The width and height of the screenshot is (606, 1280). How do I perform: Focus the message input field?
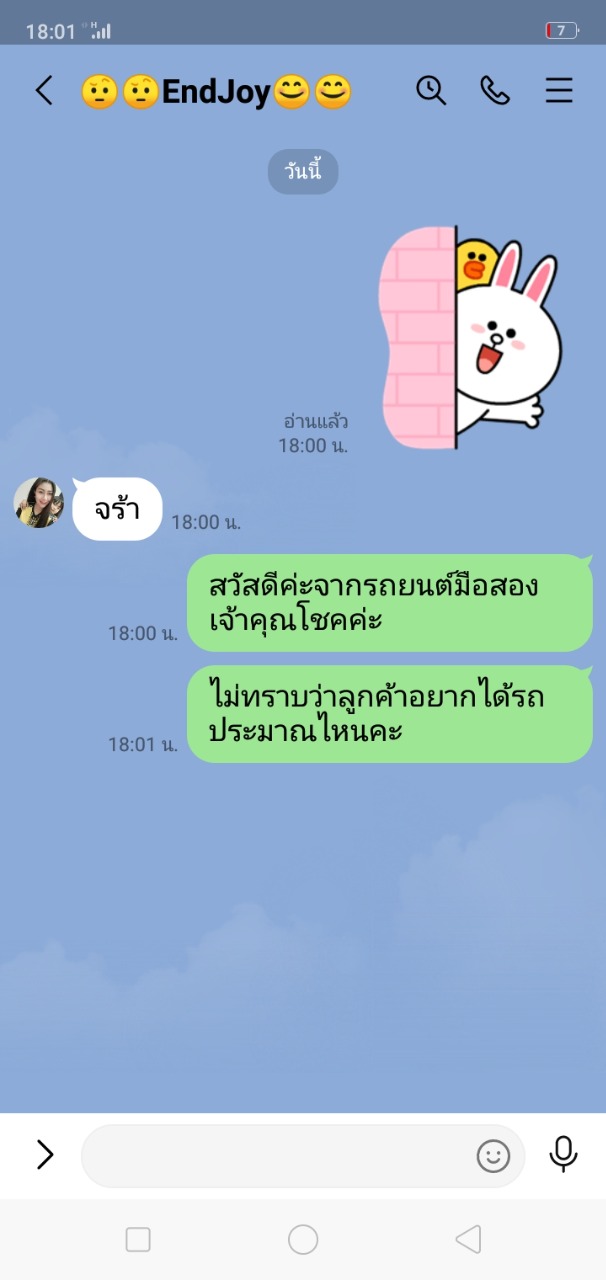click(275, 1156)
